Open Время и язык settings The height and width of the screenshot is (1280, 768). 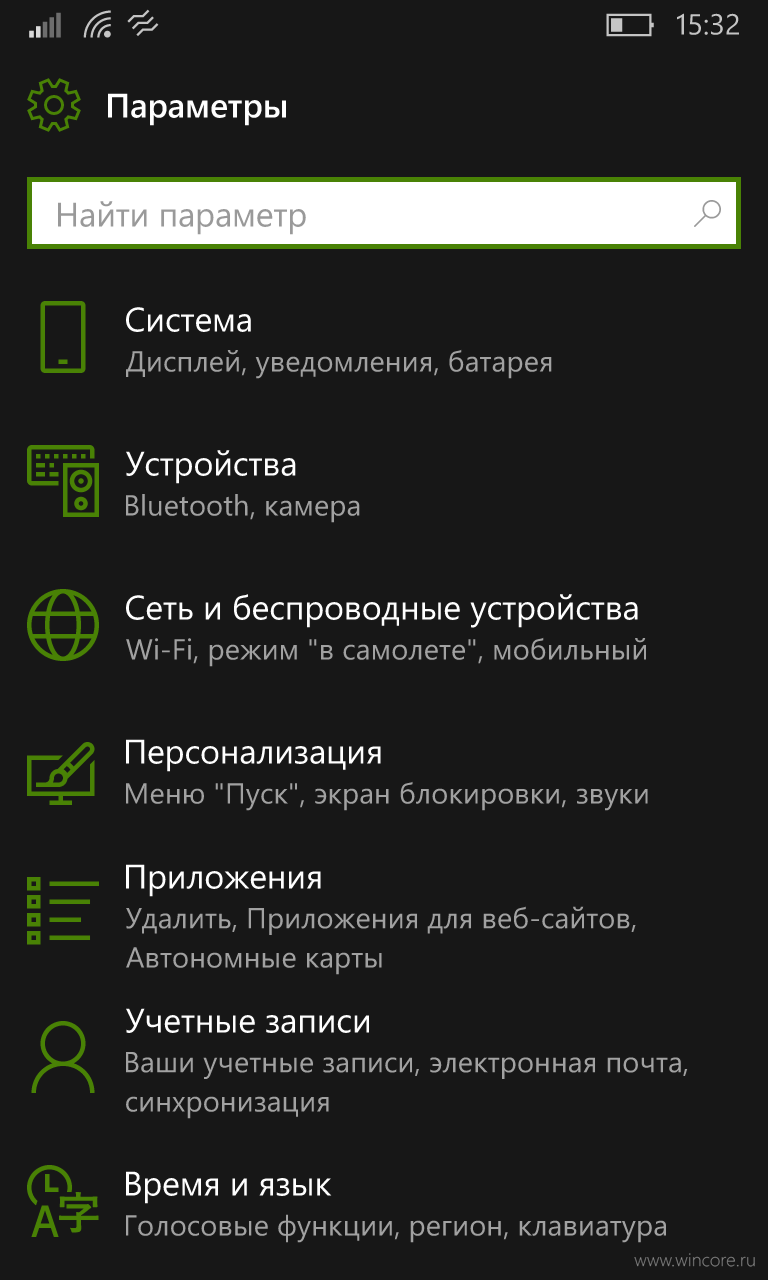[384, 1204]
